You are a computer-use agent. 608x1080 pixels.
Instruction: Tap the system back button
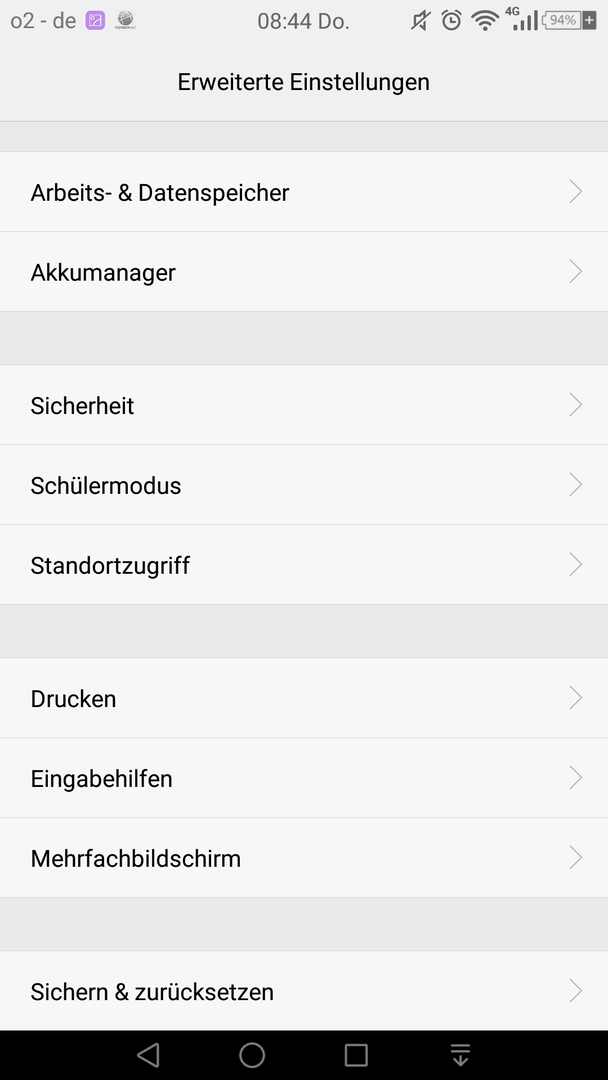tap(148, 1055)
